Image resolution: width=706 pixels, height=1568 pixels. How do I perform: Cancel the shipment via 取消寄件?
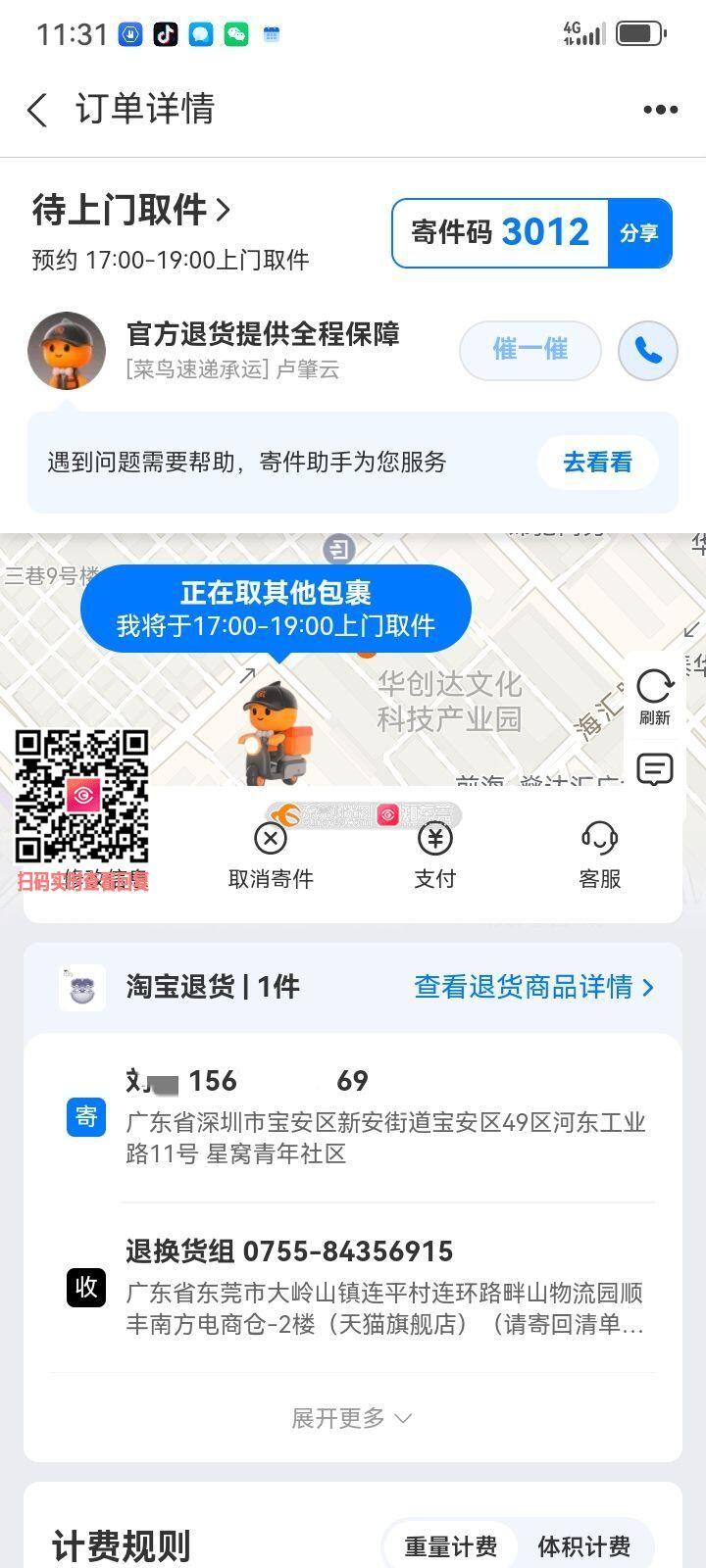[x=271, y=856]
